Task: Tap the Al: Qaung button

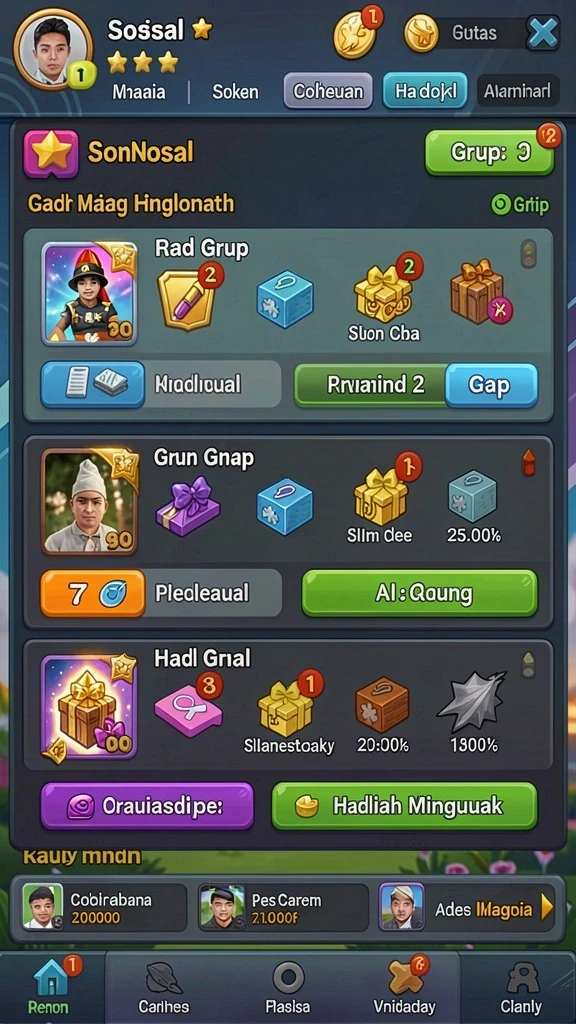Action: coord(419,593)
